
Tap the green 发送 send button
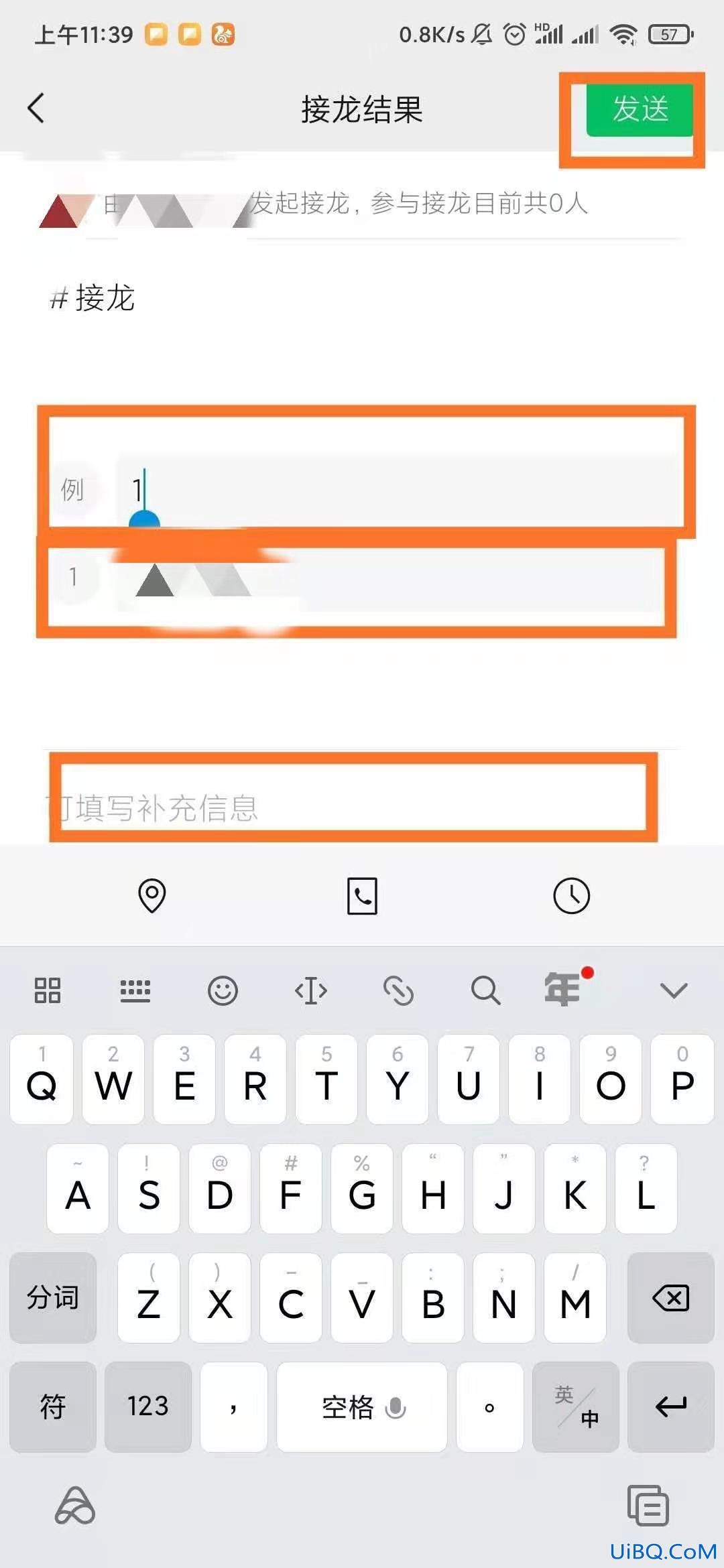[x=640, y=109]
